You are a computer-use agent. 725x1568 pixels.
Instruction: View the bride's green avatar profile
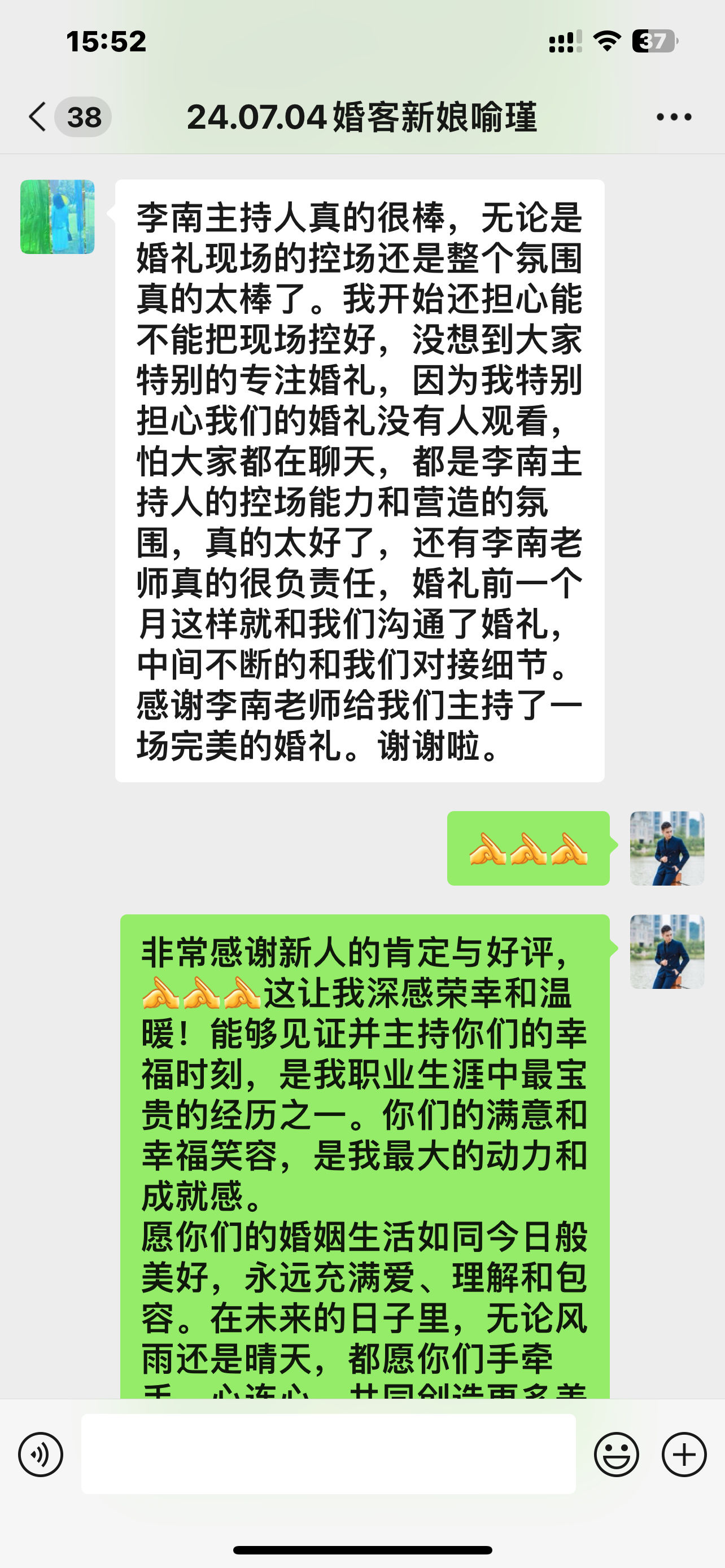(x=57, y=217)
